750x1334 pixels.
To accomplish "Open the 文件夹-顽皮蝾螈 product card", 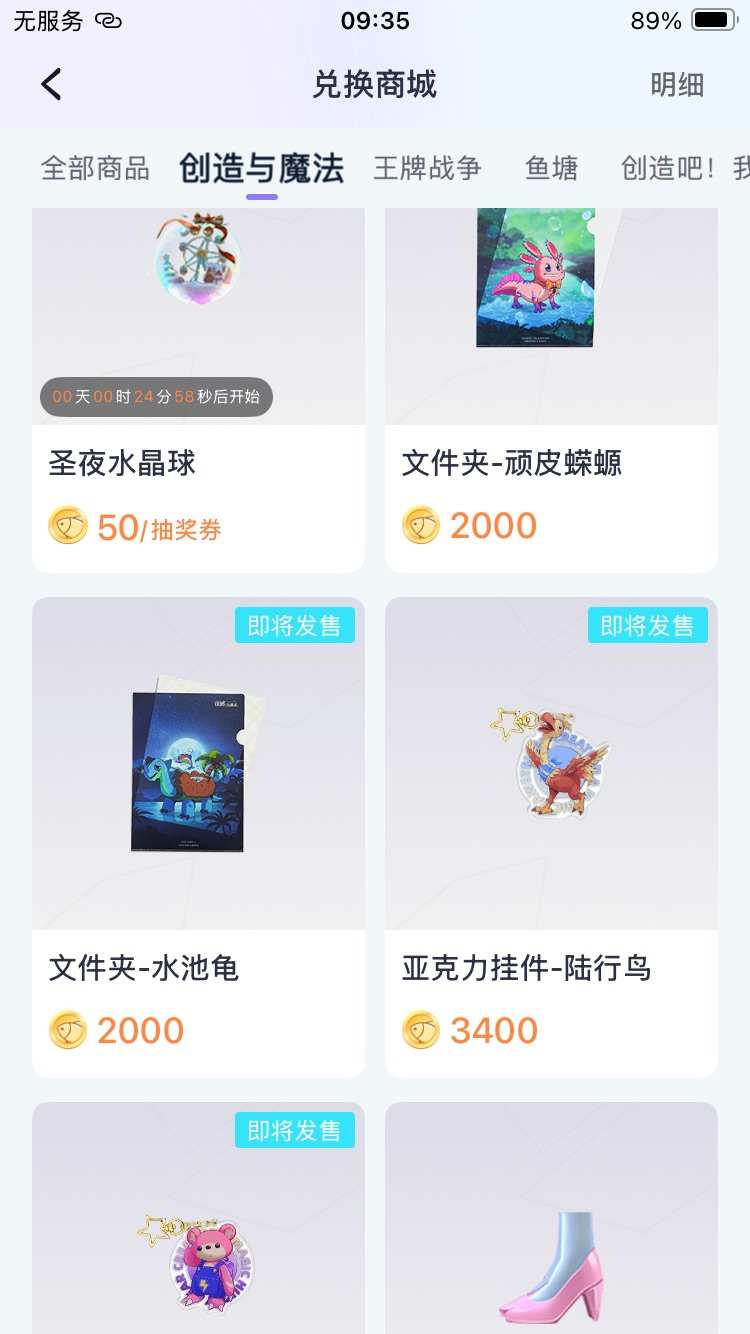I will [x=551, y=390].
